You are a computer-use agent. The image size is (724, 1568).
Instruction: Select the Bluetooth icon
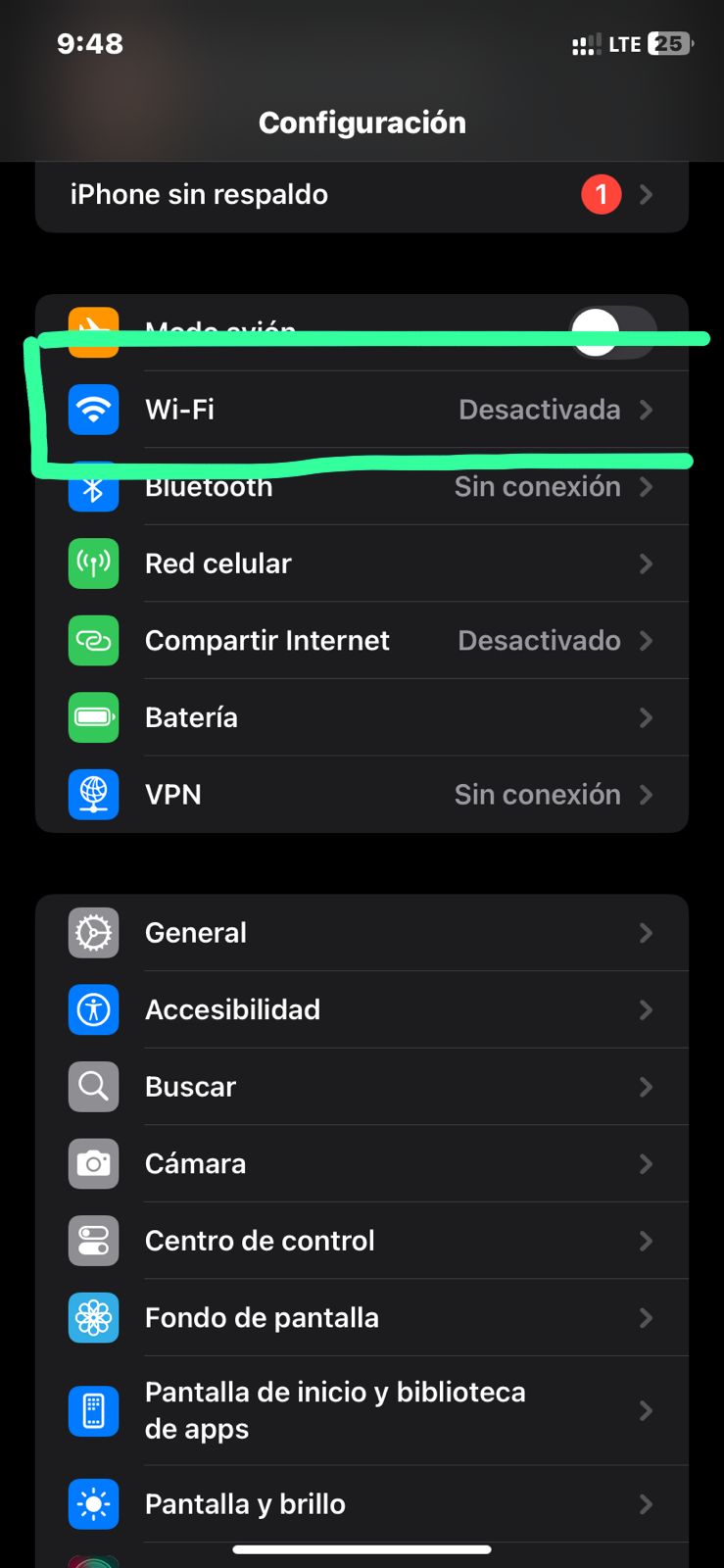pyautogui.click(x=93, y=487)
